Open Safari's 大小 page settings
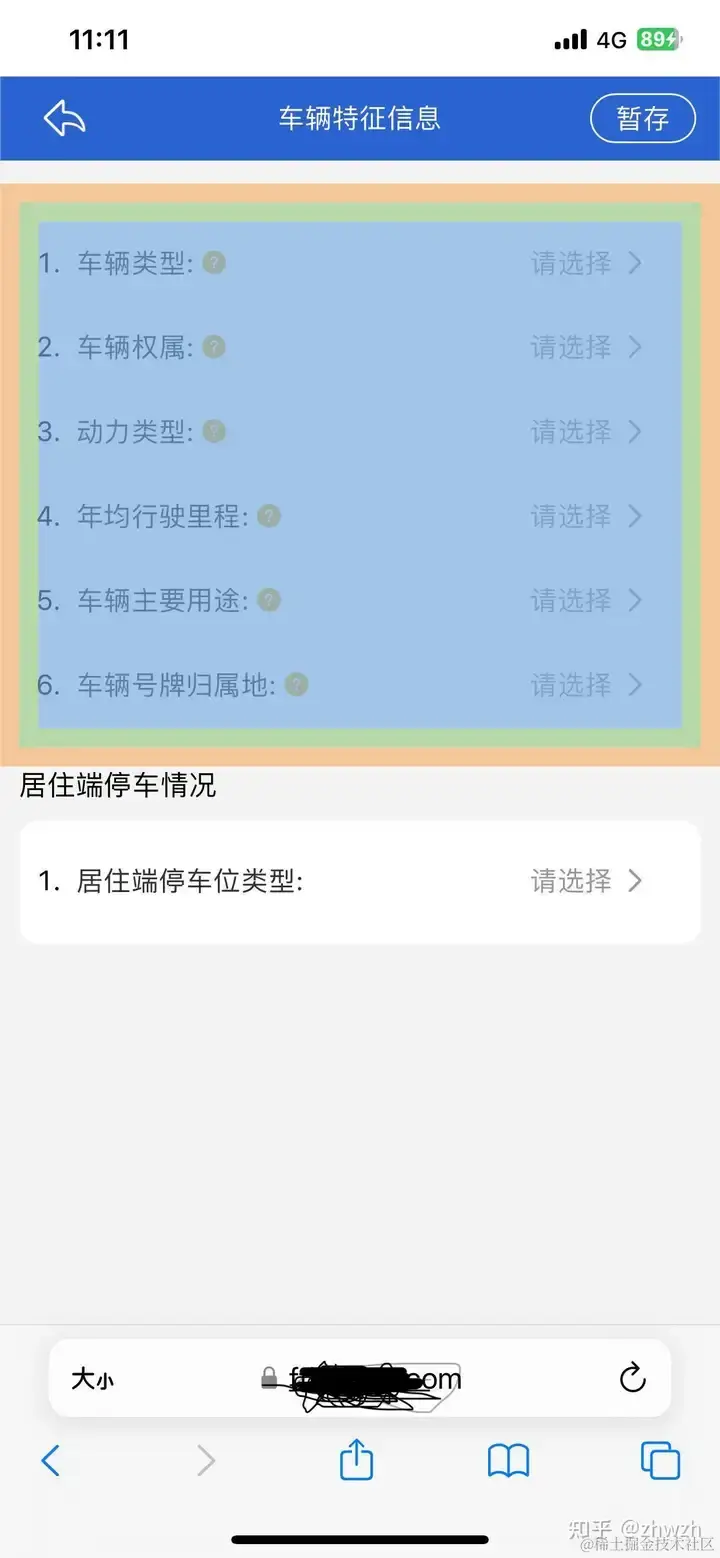This screenshot has width=720, height=1558. (x=92, y=1379)
